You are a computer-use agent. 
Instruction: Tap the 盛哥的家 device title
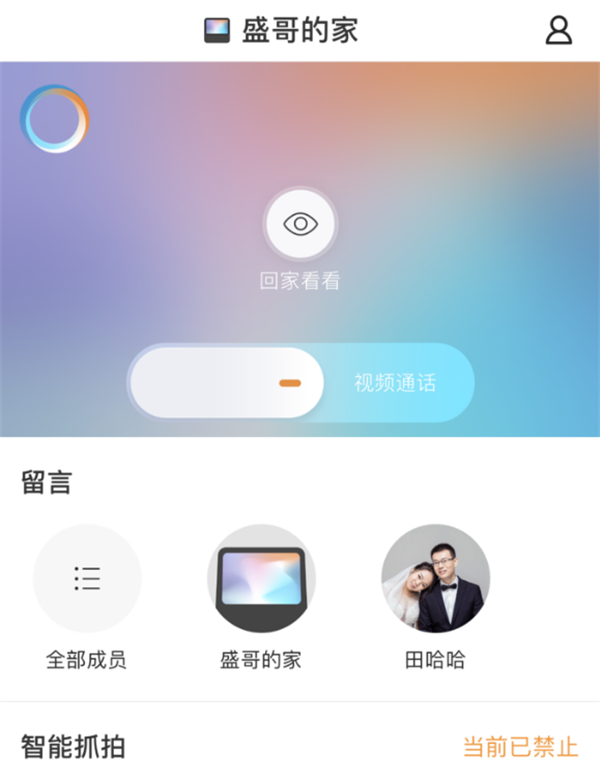point(282,30)
